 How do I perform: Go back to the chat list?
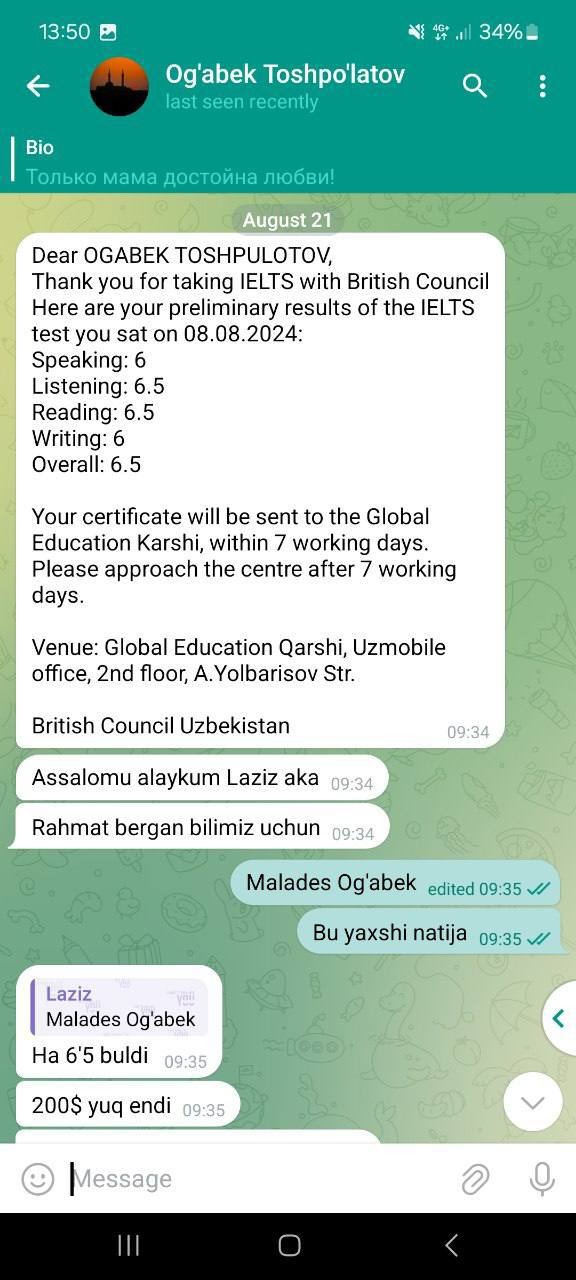[x=38, y=87]
